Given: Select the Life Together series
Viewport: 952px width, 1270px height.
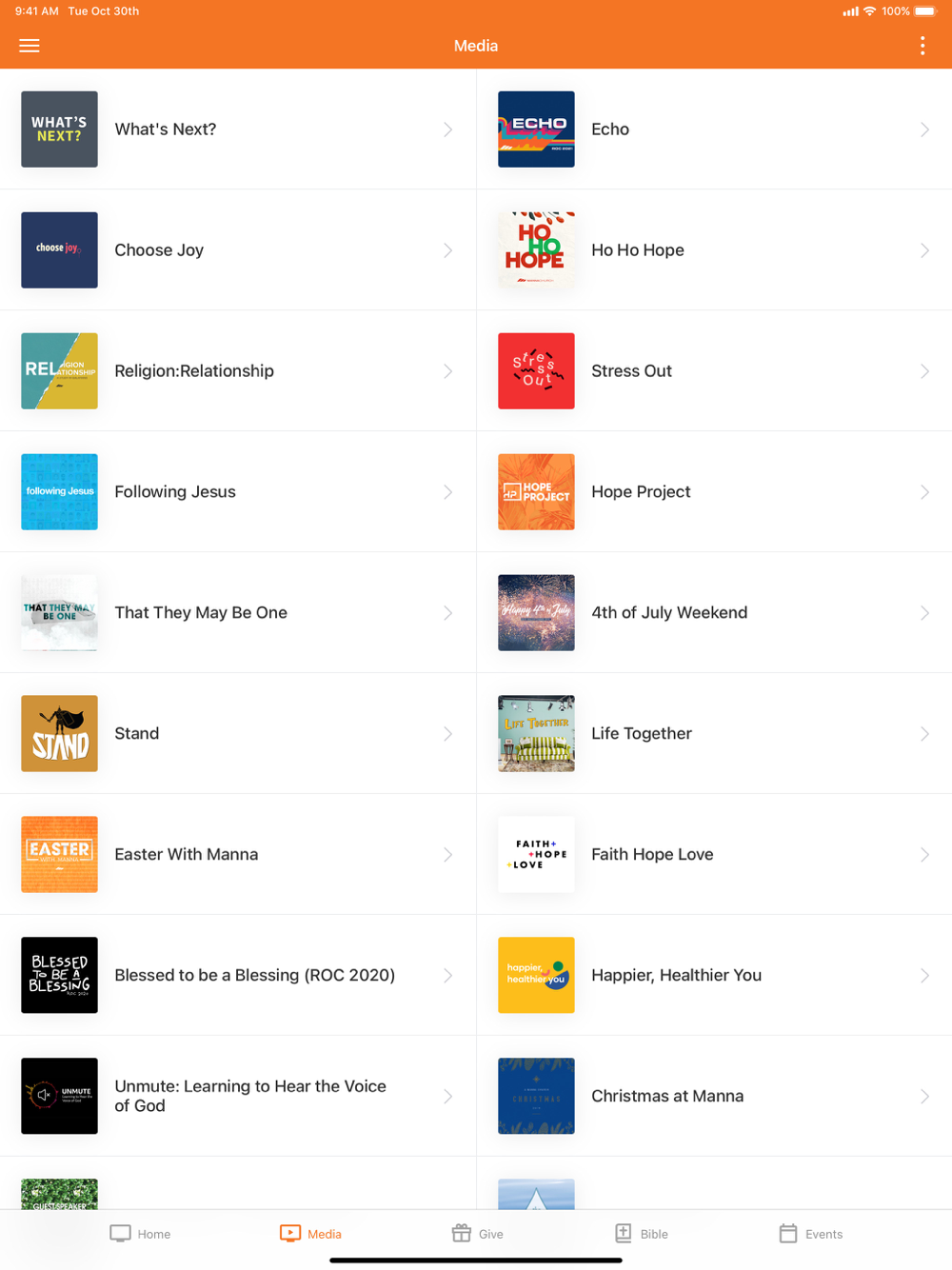Looking at the screenshot, I should click(x=714, y=734).
